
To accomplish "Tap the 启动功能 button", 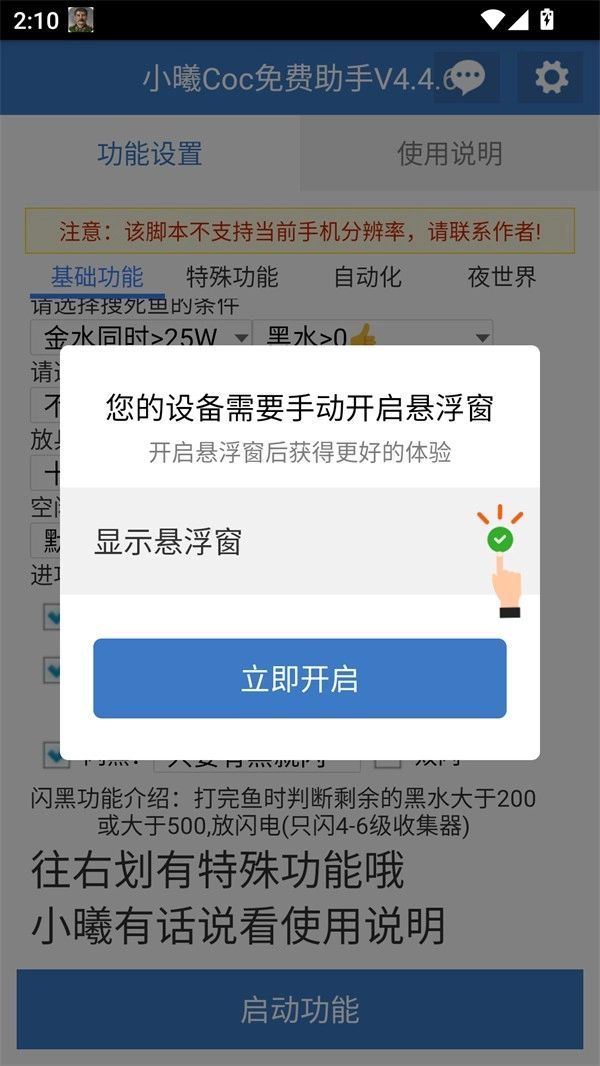I will pyautogui.click(x=299, y=1009).
